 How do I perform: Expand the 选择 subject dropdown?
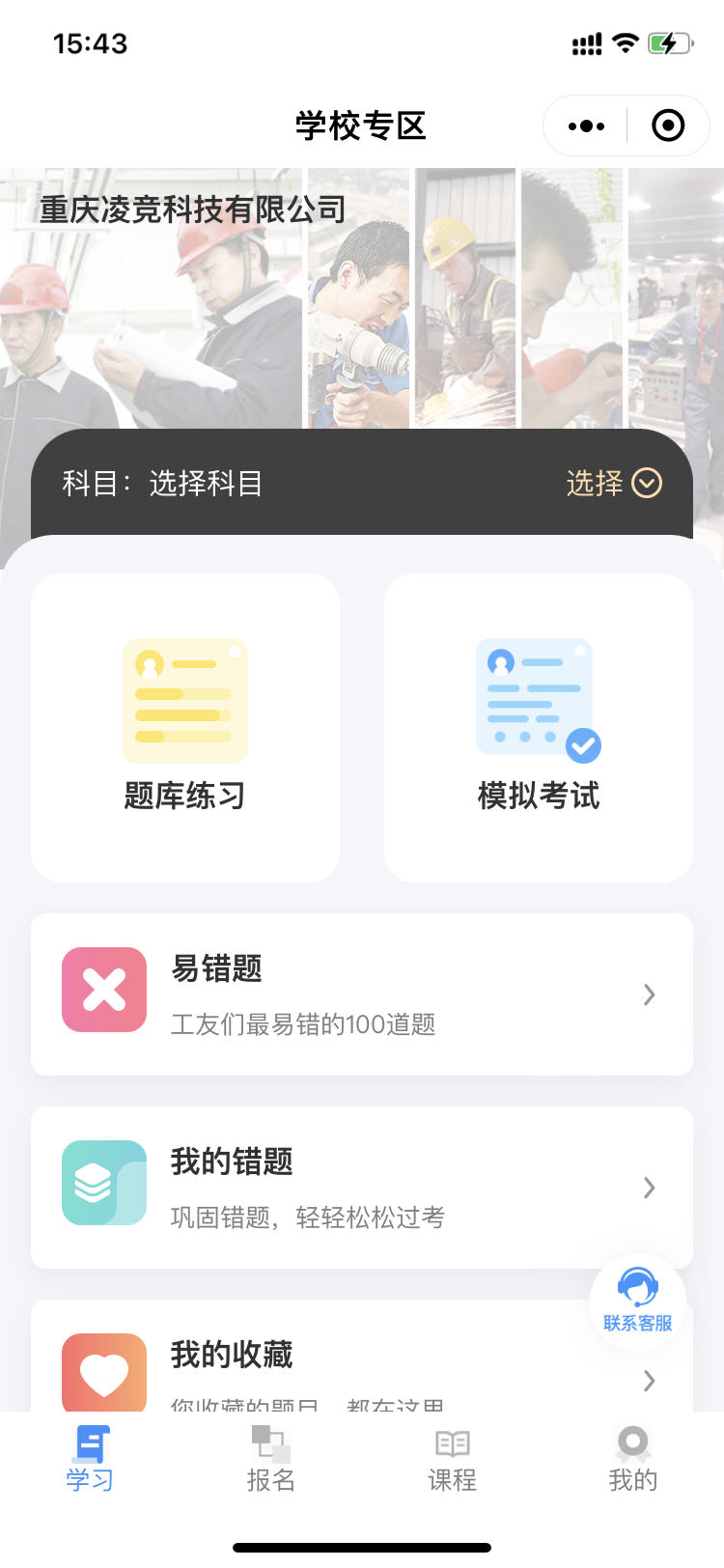tap(614, 483)
